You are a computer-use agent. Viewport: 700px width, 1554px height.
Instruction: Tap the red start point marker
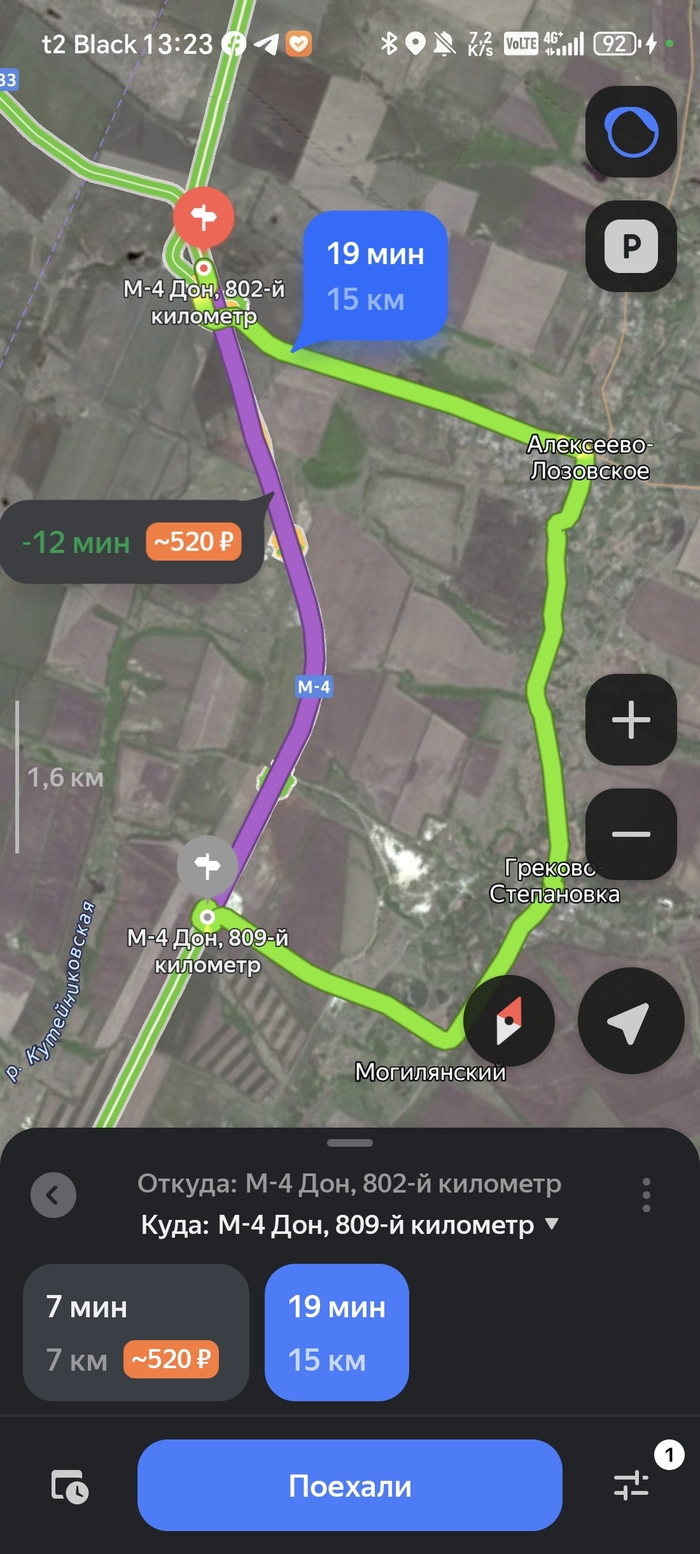pyautogui.click(x=203, y=216)
